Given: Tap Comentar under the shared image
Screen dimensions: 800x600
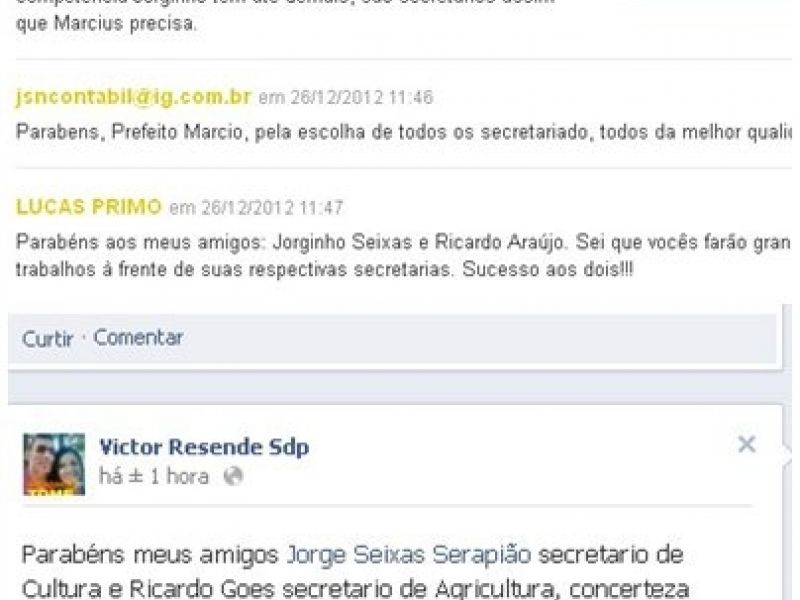Looking at the screenshot, I should point(138,338).
